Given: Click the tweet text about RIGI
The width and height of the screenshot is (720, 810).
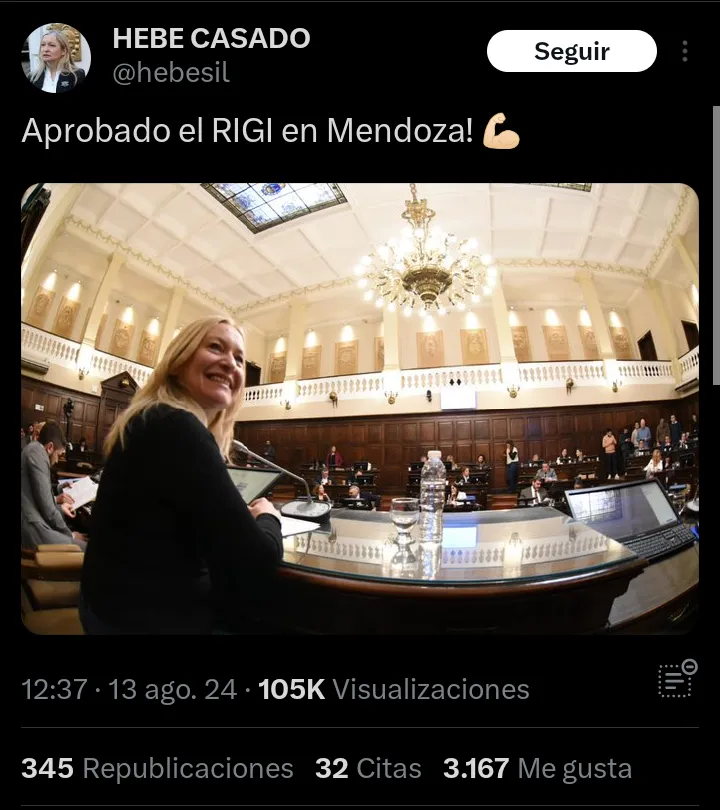Looking at the screenshot, I should pos(250,130).
